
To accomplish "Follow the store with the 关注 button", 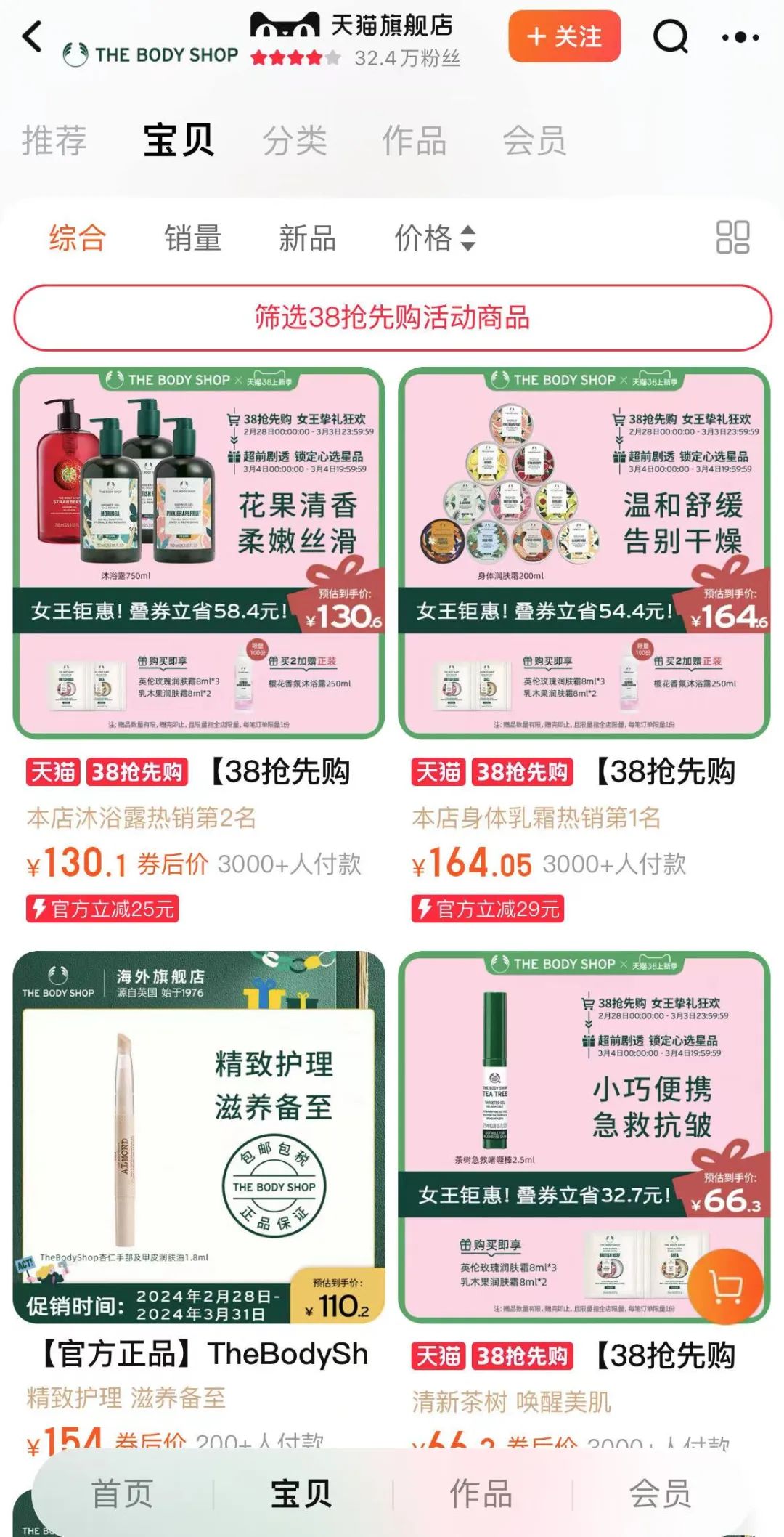I will click(x=565, y=36).
